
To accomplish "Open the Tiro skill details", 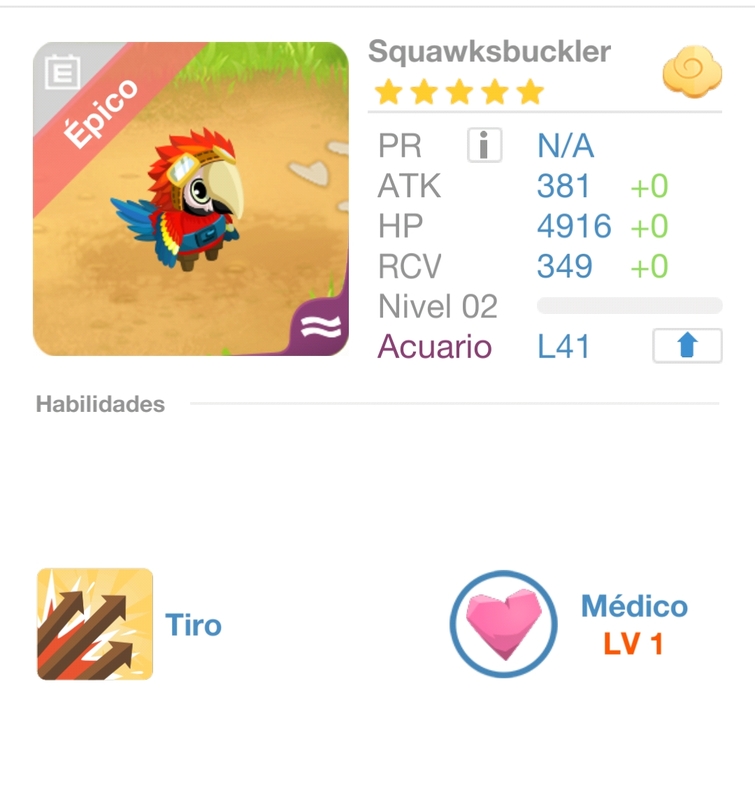I will pos(95,624).
